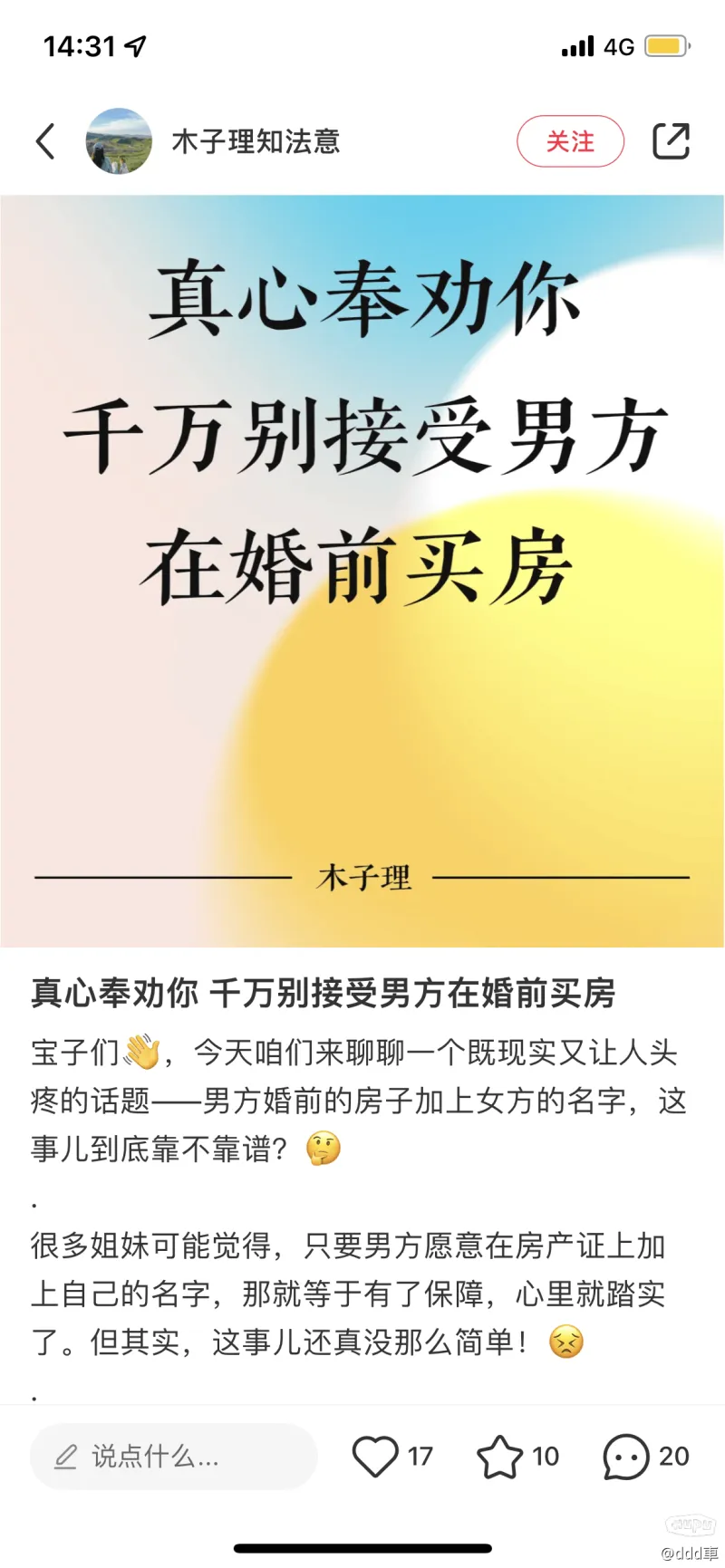Open the post's cover image
This screenshot has width=725, height=1568.
point(362,571)
